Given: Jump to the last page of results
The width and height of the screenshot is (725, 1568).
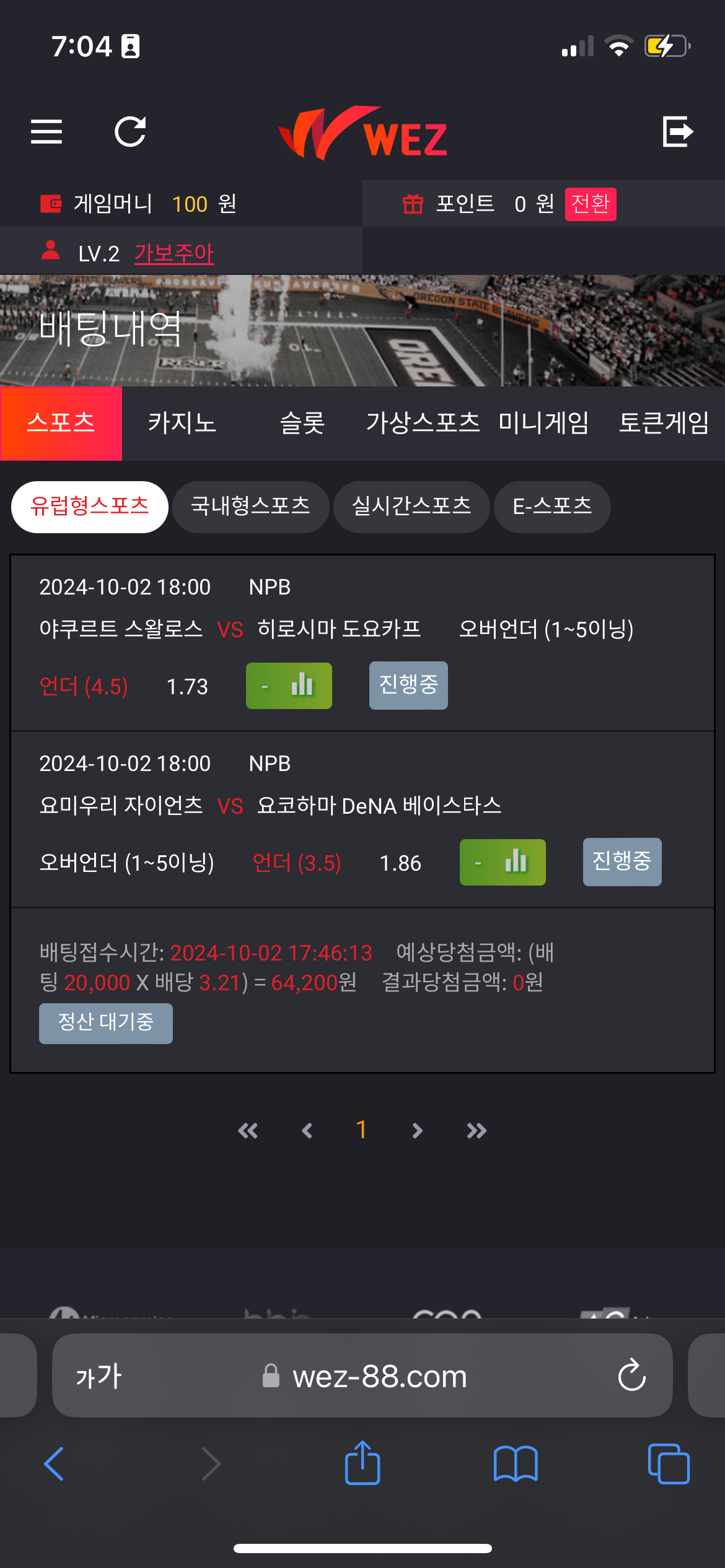Looking at the screenshot, I should click(x=476, y=1131).
